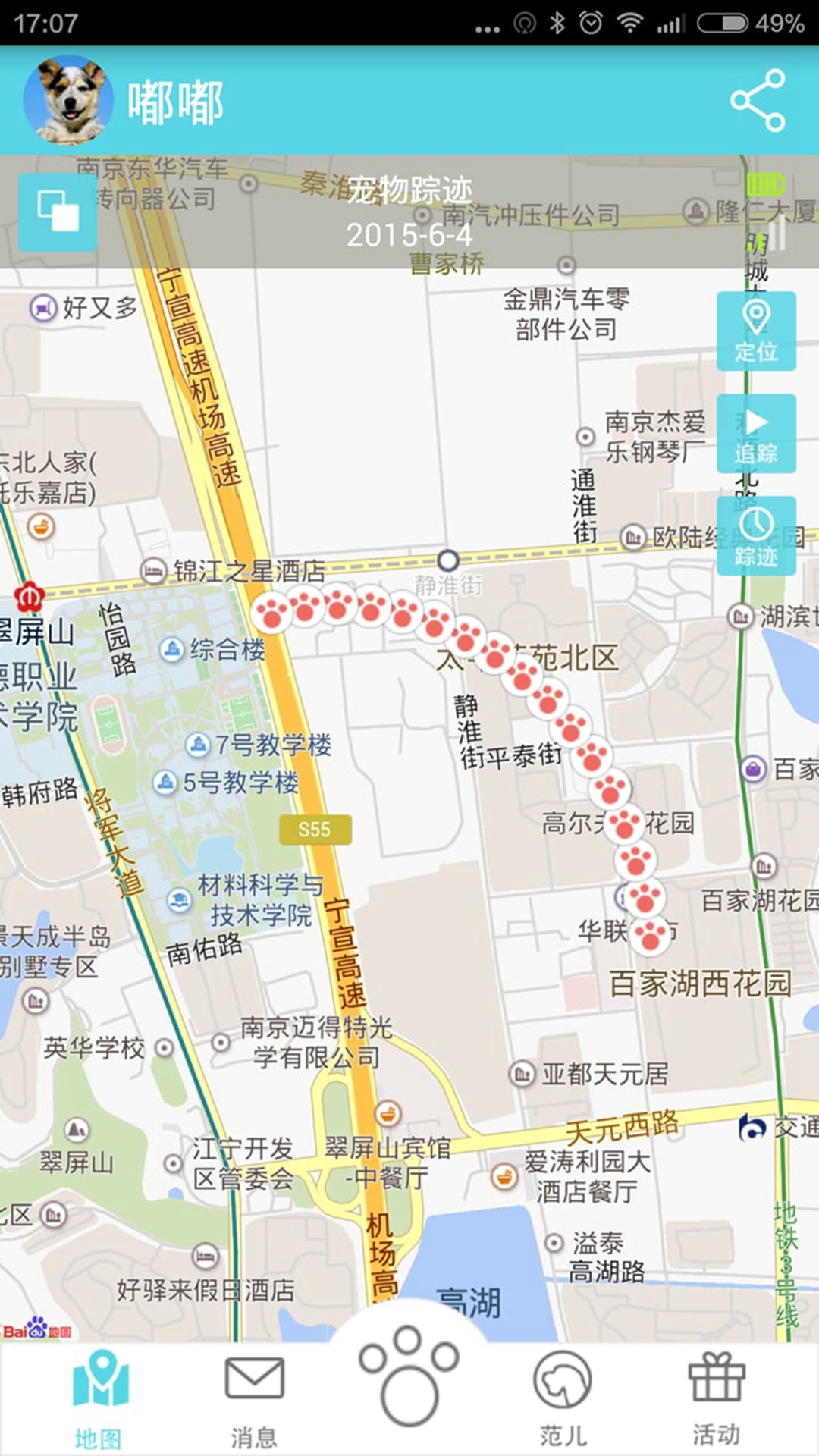Toggle the map layer switch button
This screenshot has height=1456, width=819.
point(58,212)
